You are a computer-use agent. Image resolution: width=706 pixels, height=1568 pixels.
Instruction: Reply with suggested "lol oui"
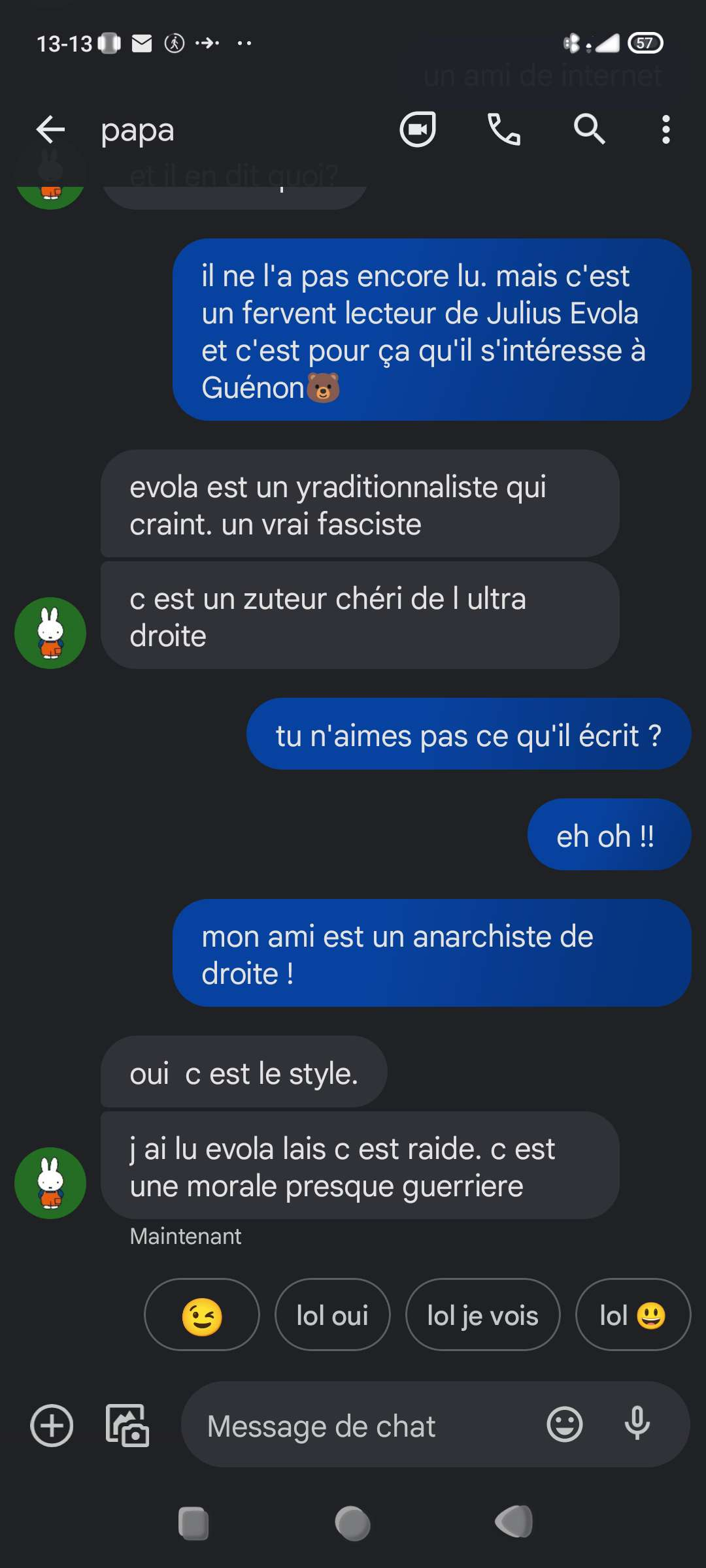332,1315
